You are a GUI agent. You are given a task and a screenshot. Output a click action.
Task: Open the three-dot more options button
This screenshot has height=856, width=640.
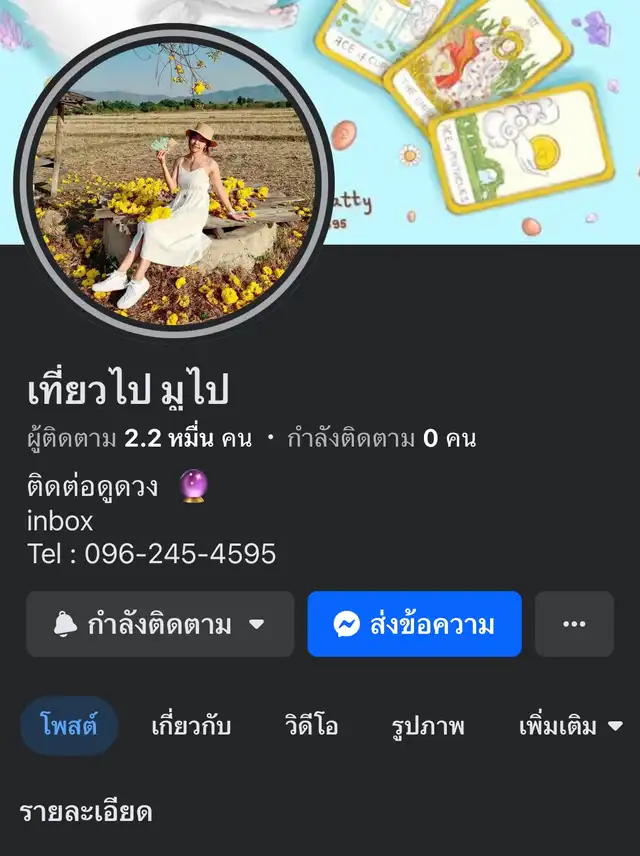point(574,625)
